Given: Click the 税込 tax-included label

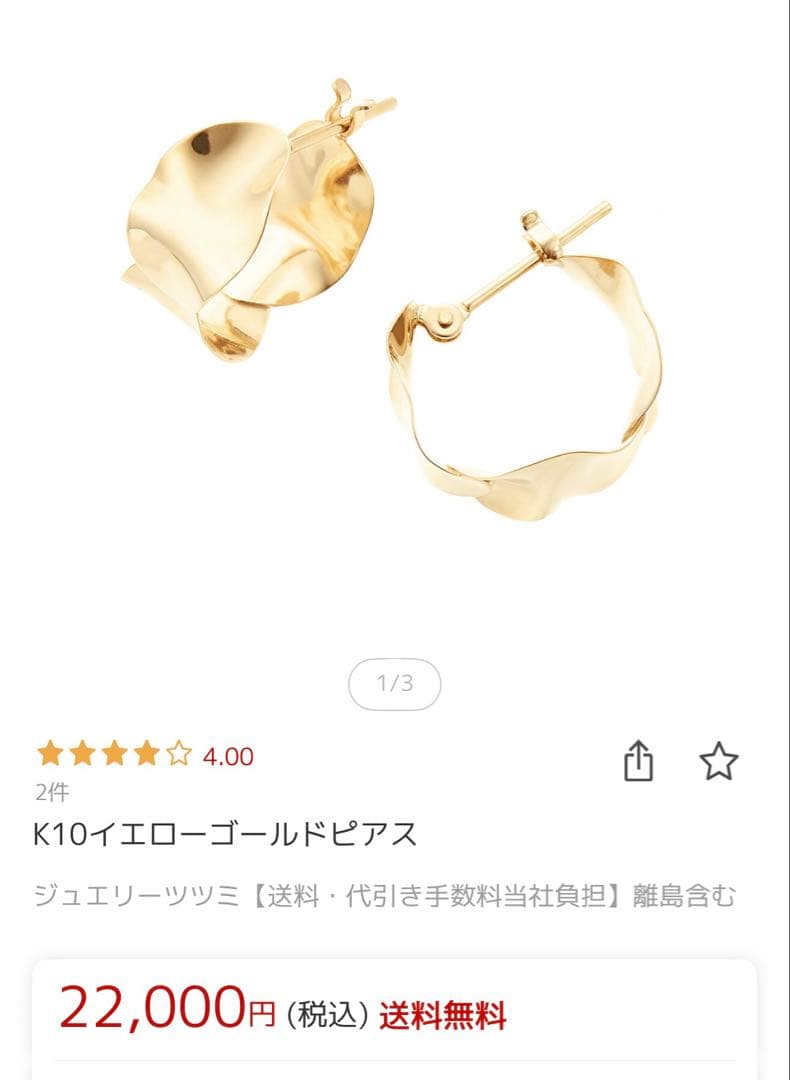Looking at the screenshot, I should [327, 1011].
